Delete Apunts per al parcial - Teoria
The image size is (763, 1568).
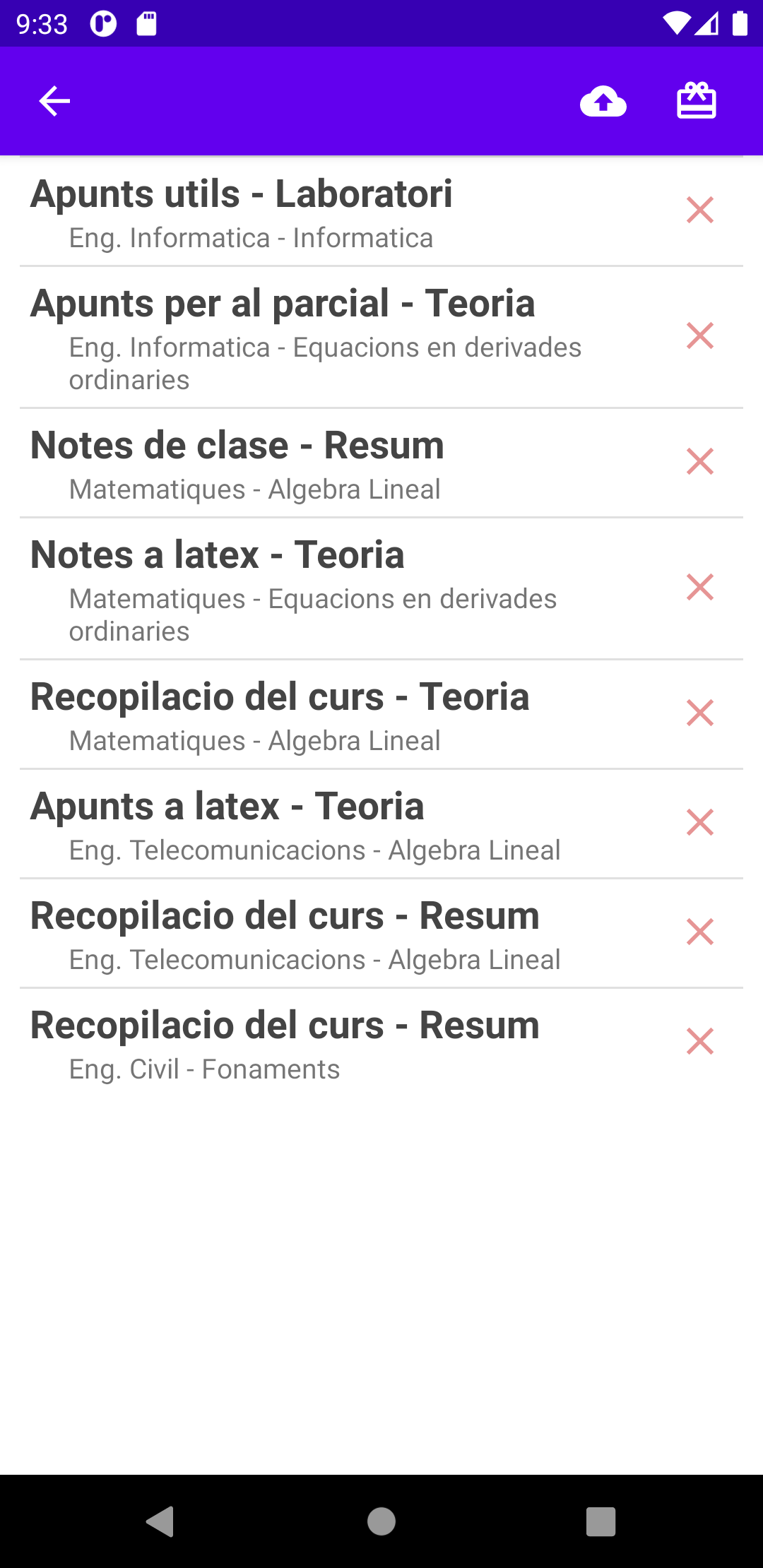[x=699, y=335]
